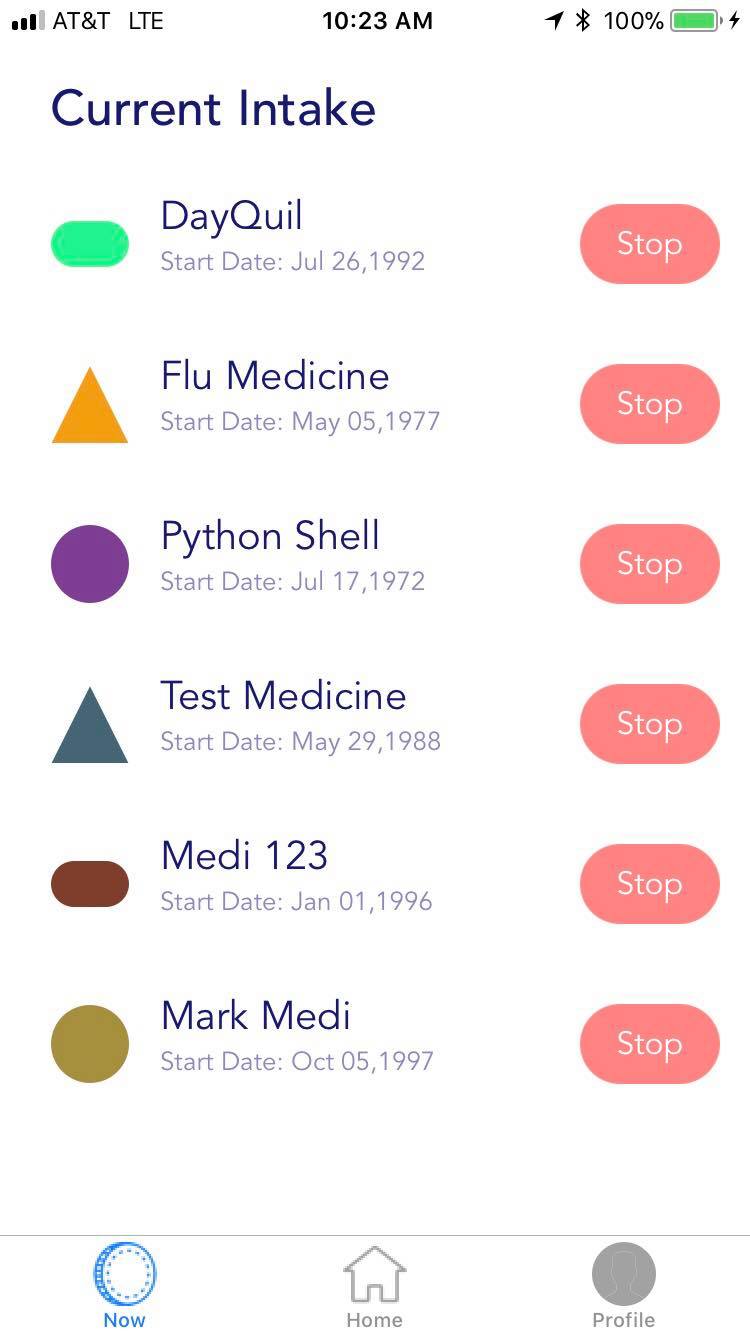Select the Now tab
The height and width of the screenshot is (1334, 750).
click(124, 1284)
